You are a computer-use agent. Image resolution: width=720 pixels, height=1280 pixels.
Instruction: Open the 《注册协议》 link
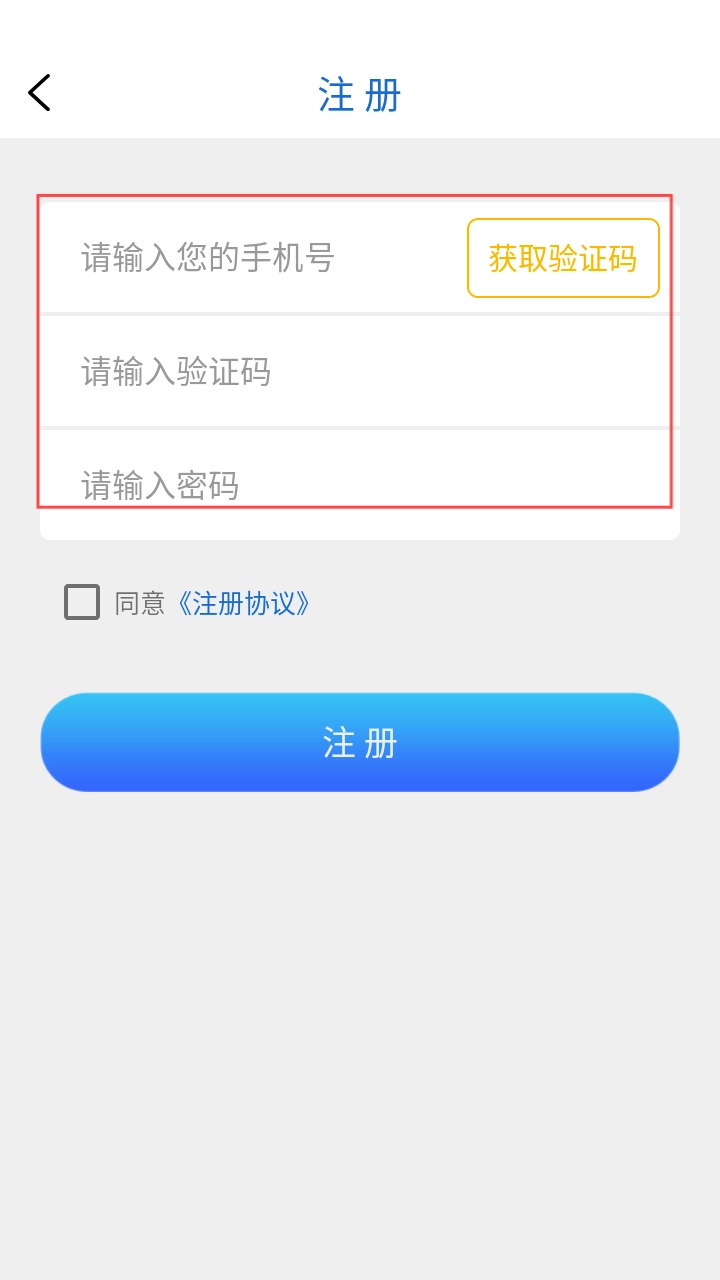pos(243,603)
